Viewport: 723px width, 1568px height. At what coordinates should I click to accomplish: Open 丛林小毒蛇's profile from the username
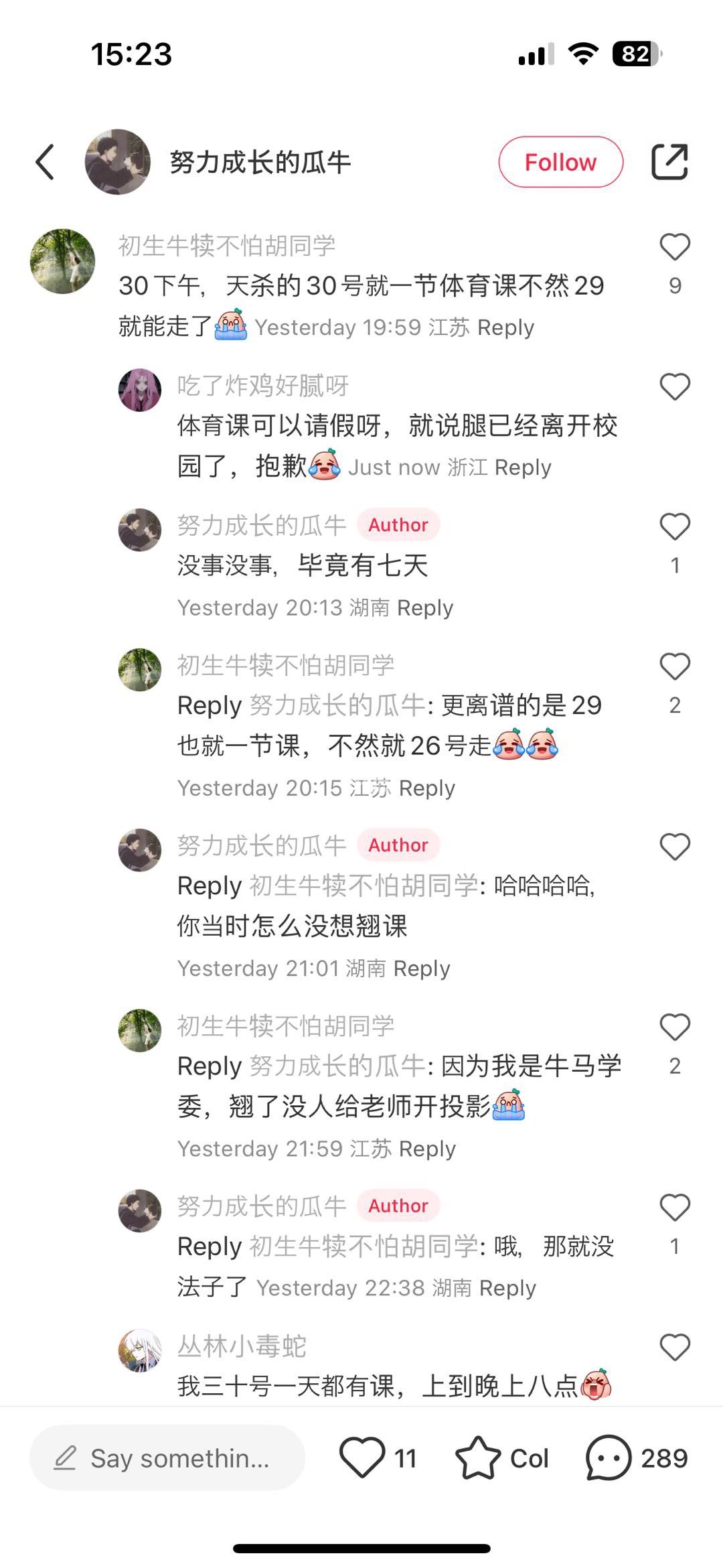242,1346
